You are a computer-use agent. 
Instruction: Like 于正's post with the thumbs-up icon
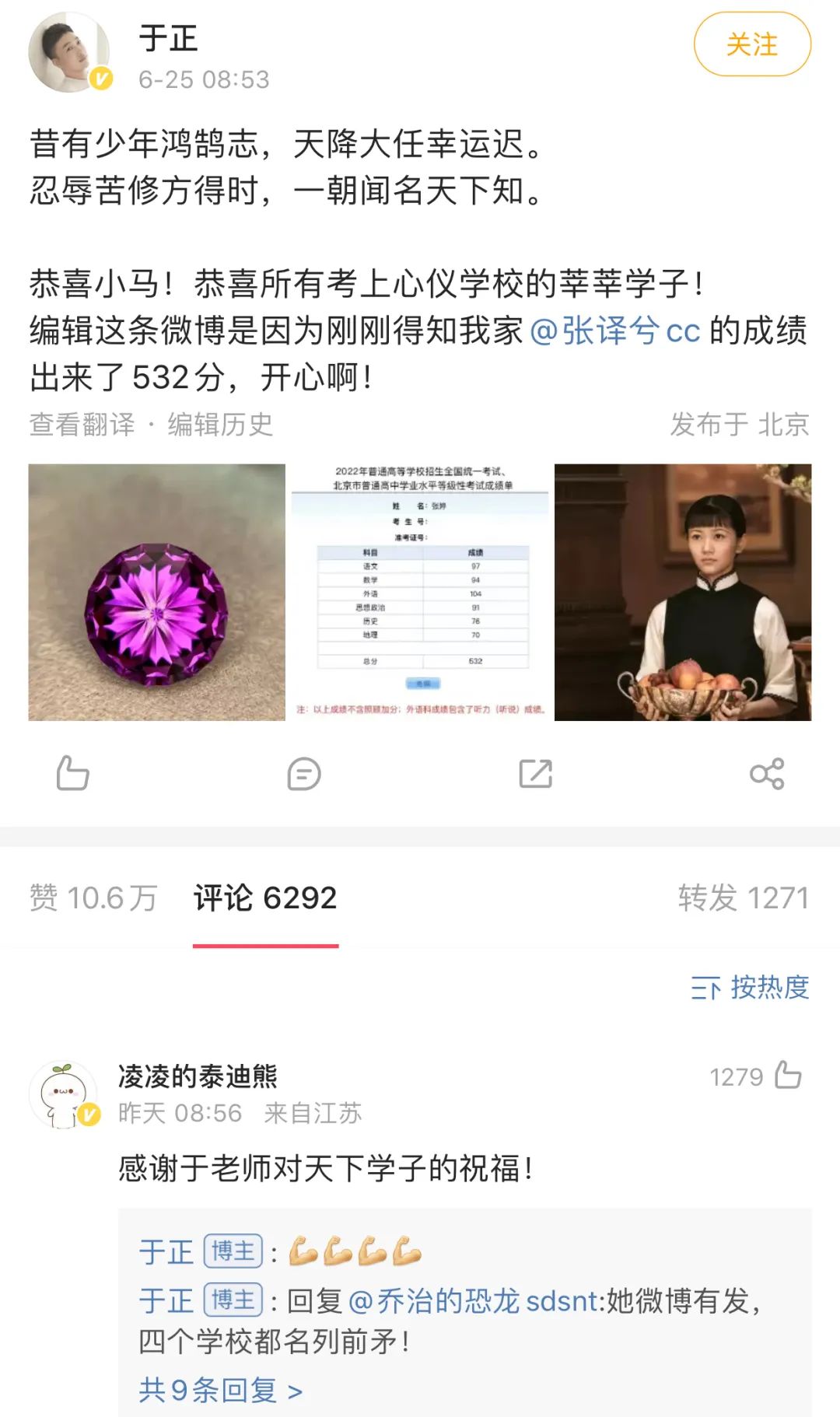coord(72,774)
